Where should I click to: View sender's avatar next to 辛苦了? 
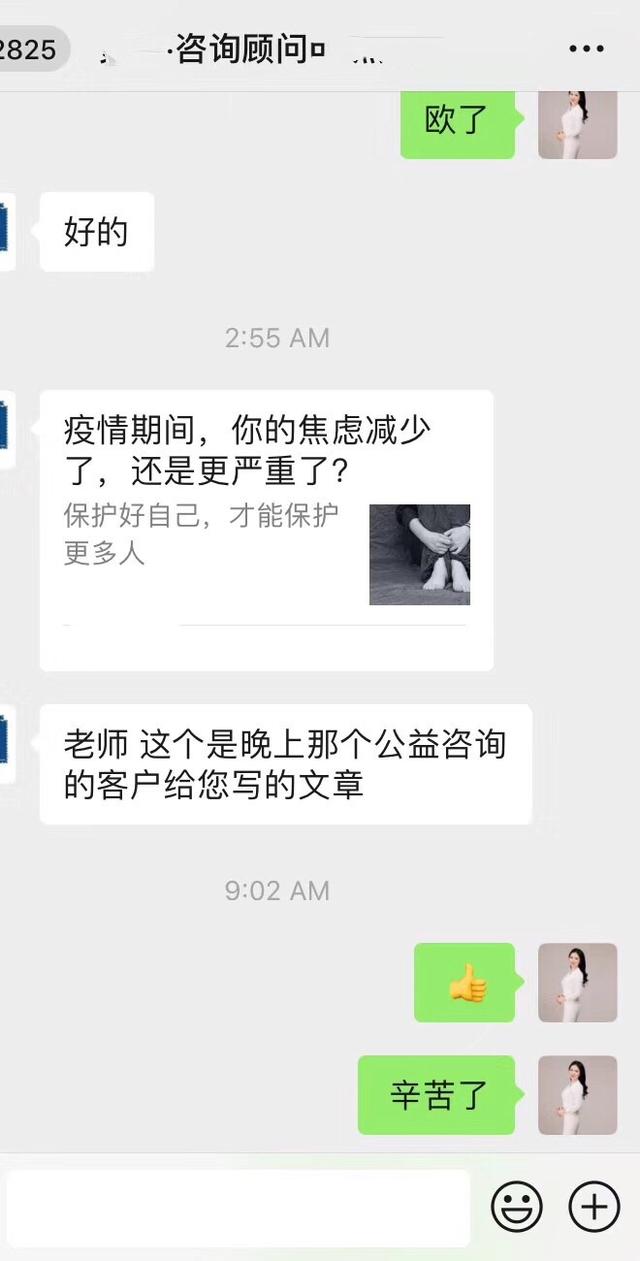click(x=577, y=1095)
